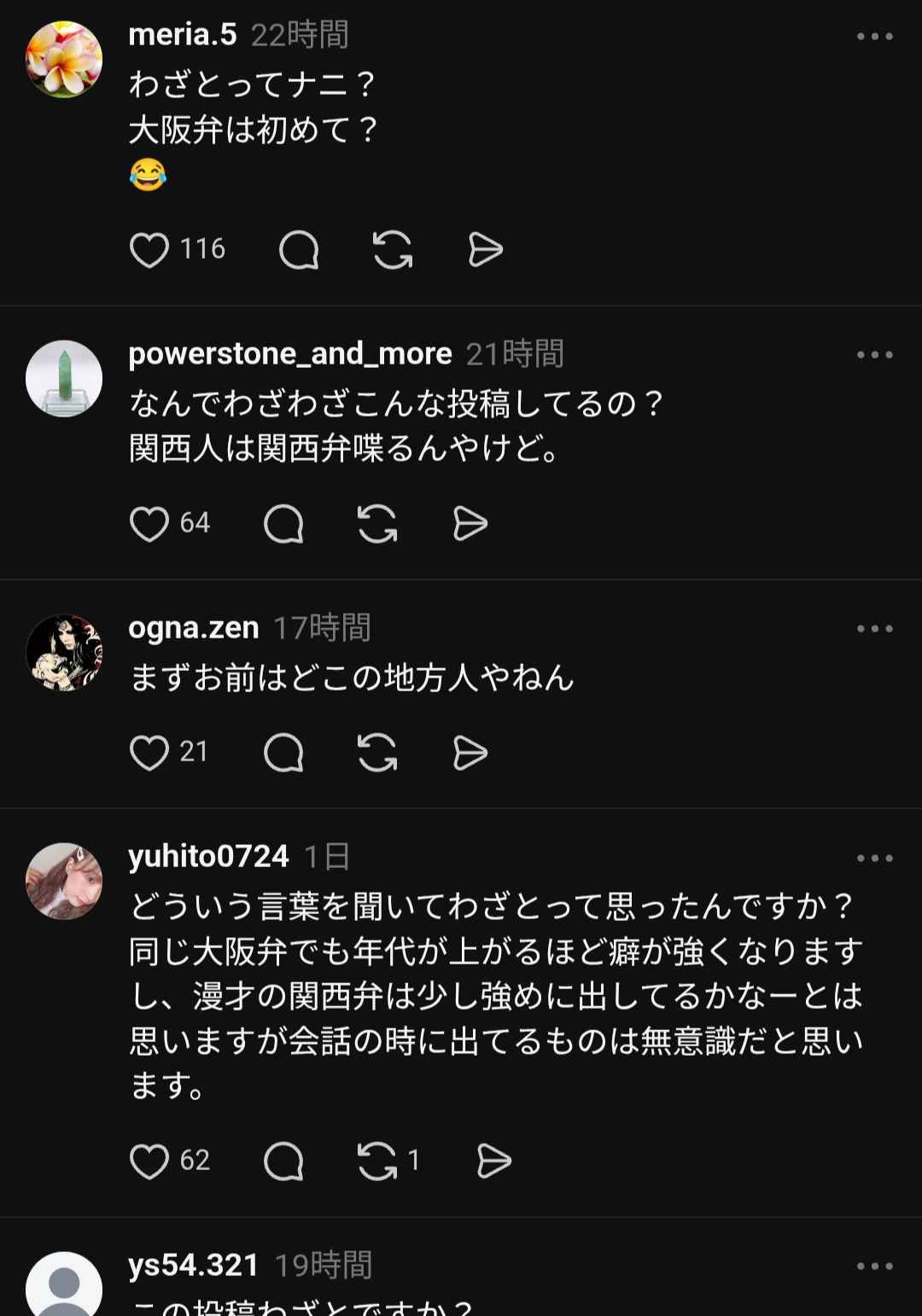Like the comment by meria.5
Image resolution: width=922 pixels, height=1316 pixels.
point(149,250)
